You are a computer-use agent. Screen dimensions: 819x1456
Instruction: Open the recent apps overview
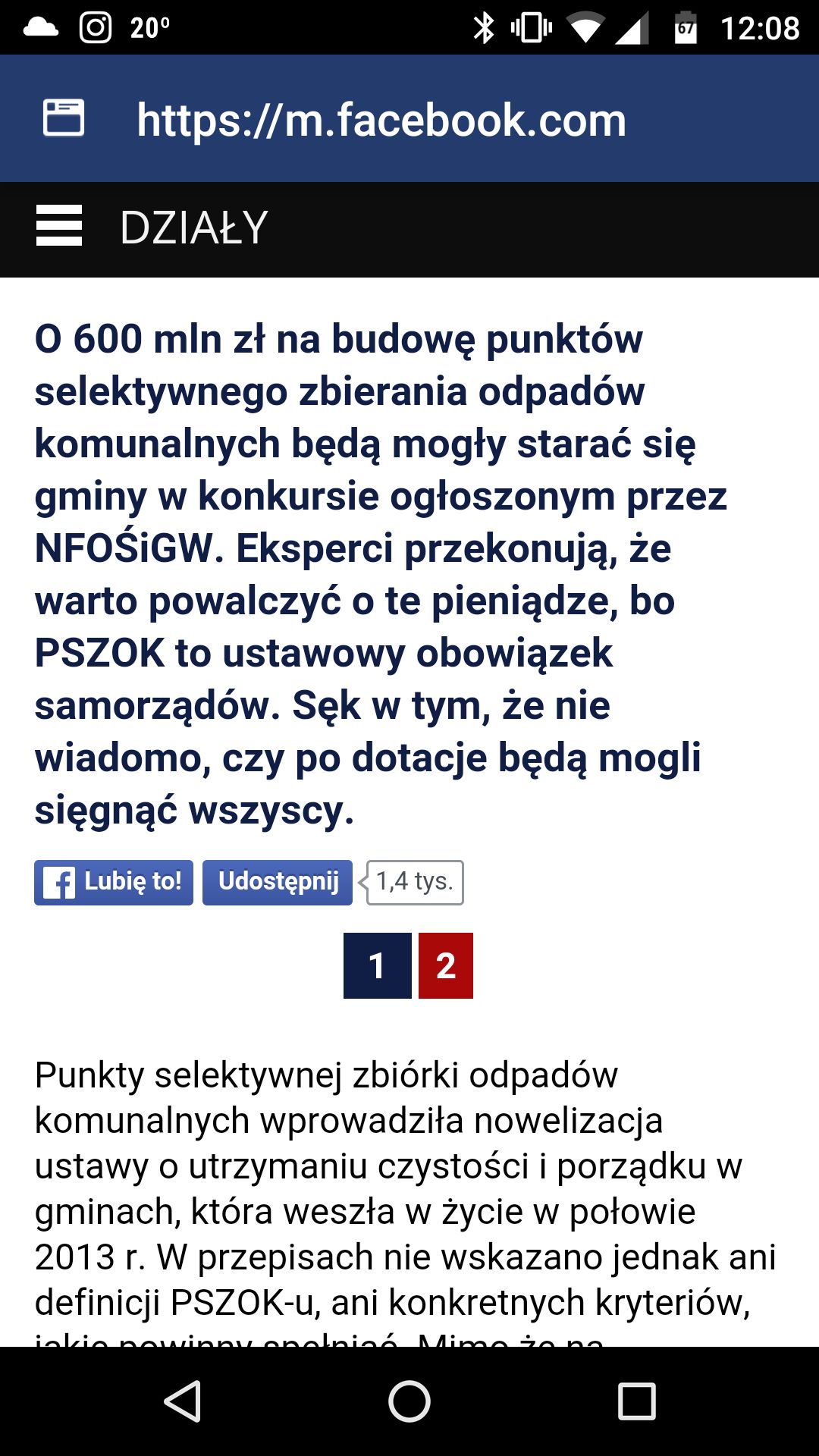tap(637, 1401)
